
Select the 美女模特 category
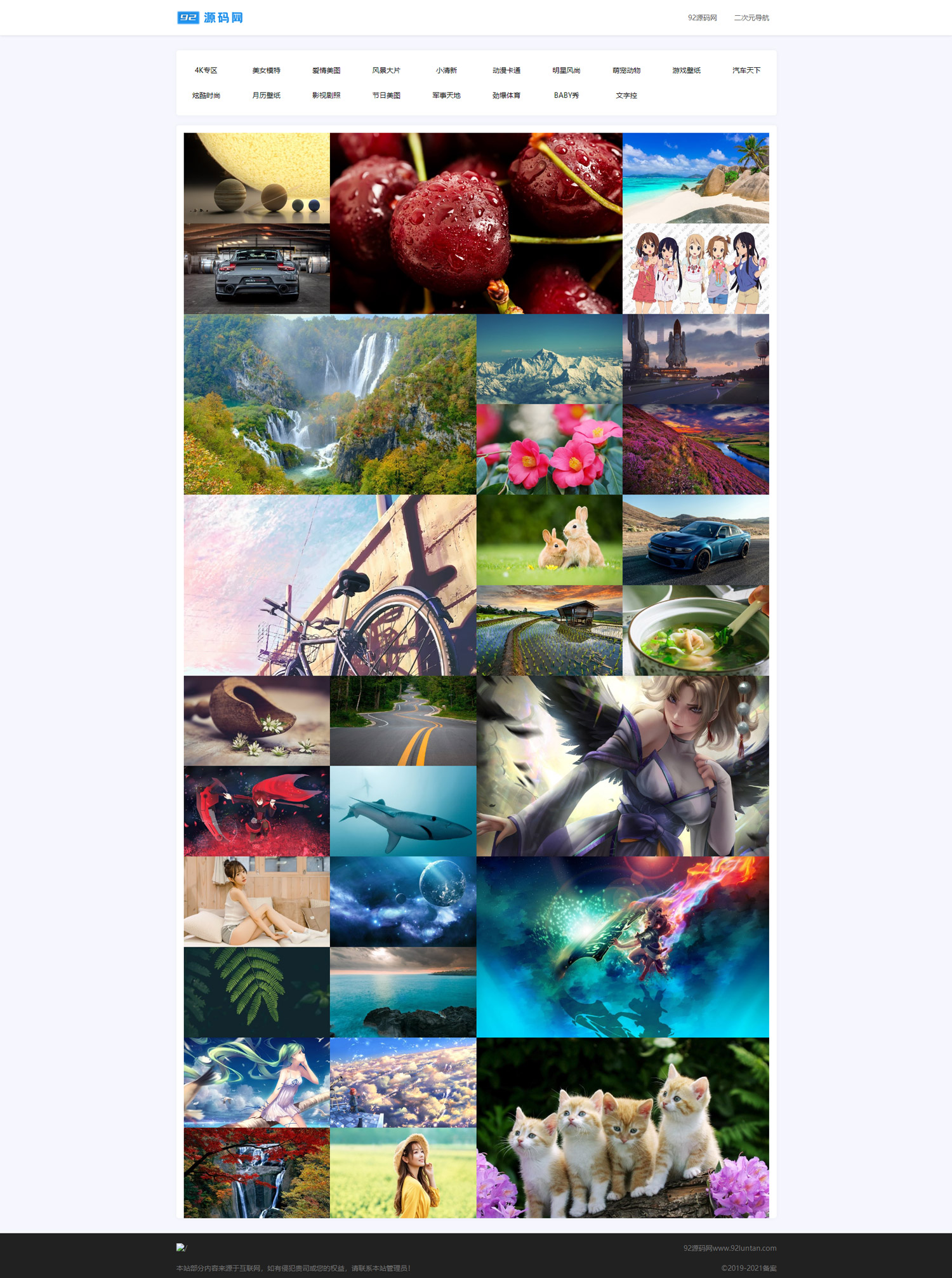pyautogui.click(x=266, y=70)
